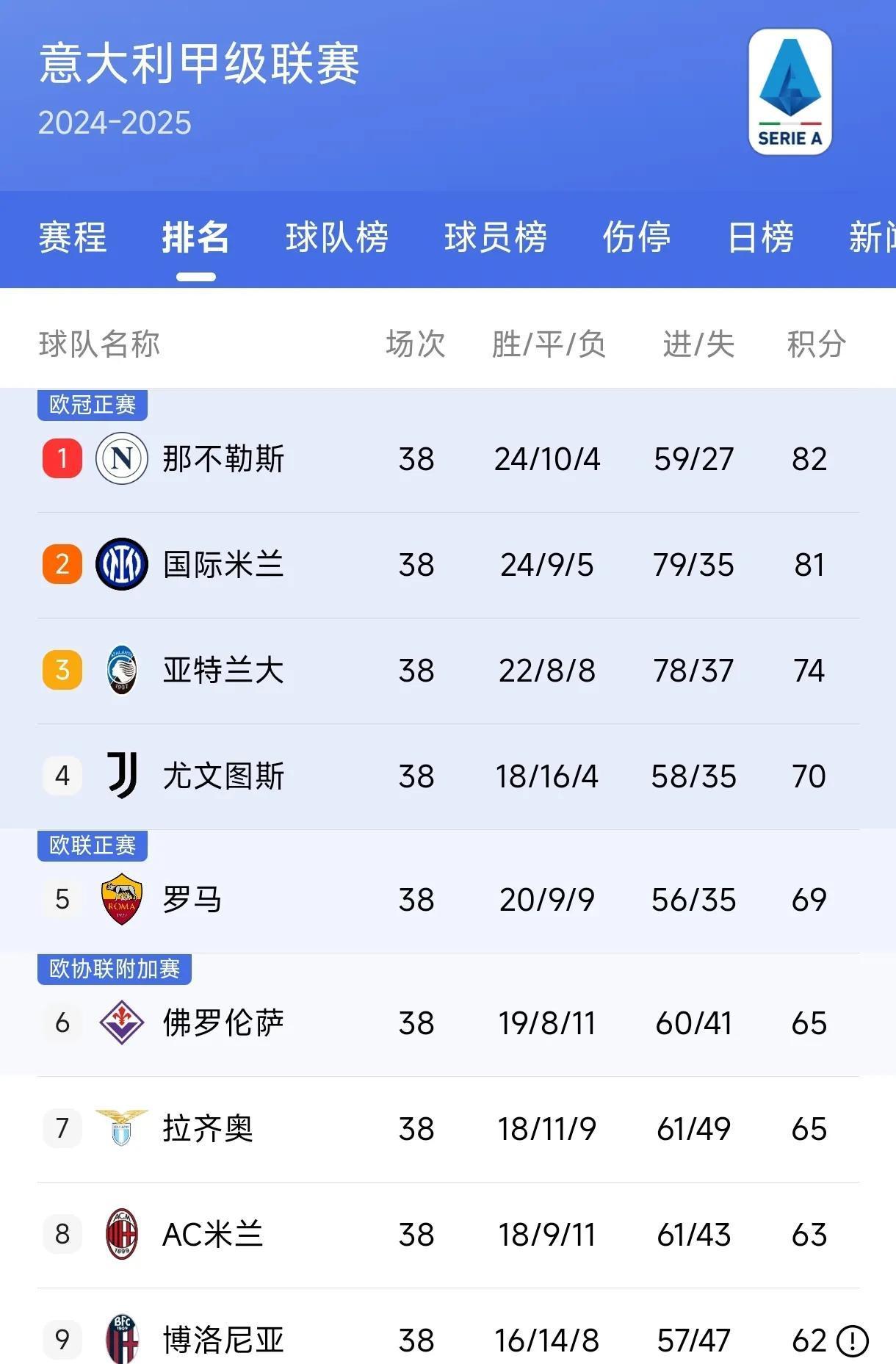
Task: Switch to the 球队榜 tab
Action: pos(337,237)
